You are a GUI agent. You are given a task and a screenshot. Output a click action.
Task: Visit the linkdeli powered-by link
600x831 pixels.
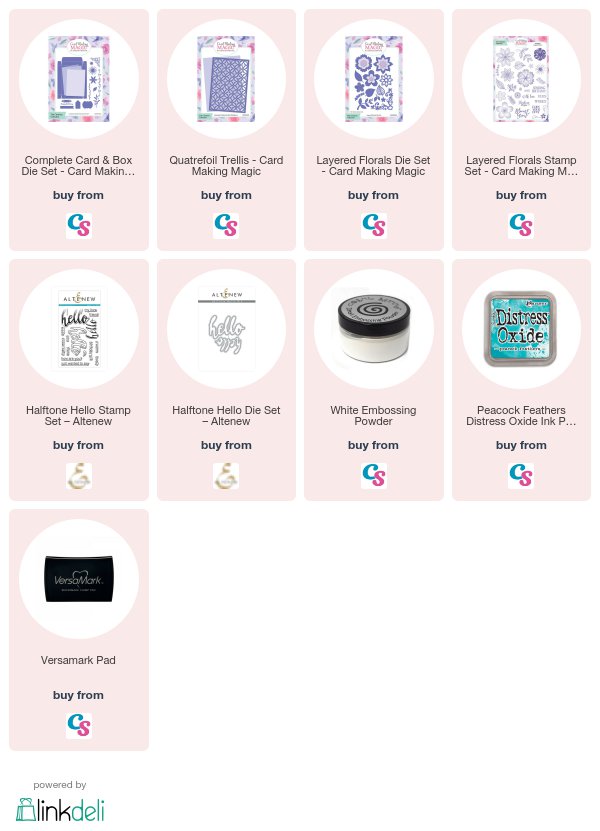(x=60, y=808)
